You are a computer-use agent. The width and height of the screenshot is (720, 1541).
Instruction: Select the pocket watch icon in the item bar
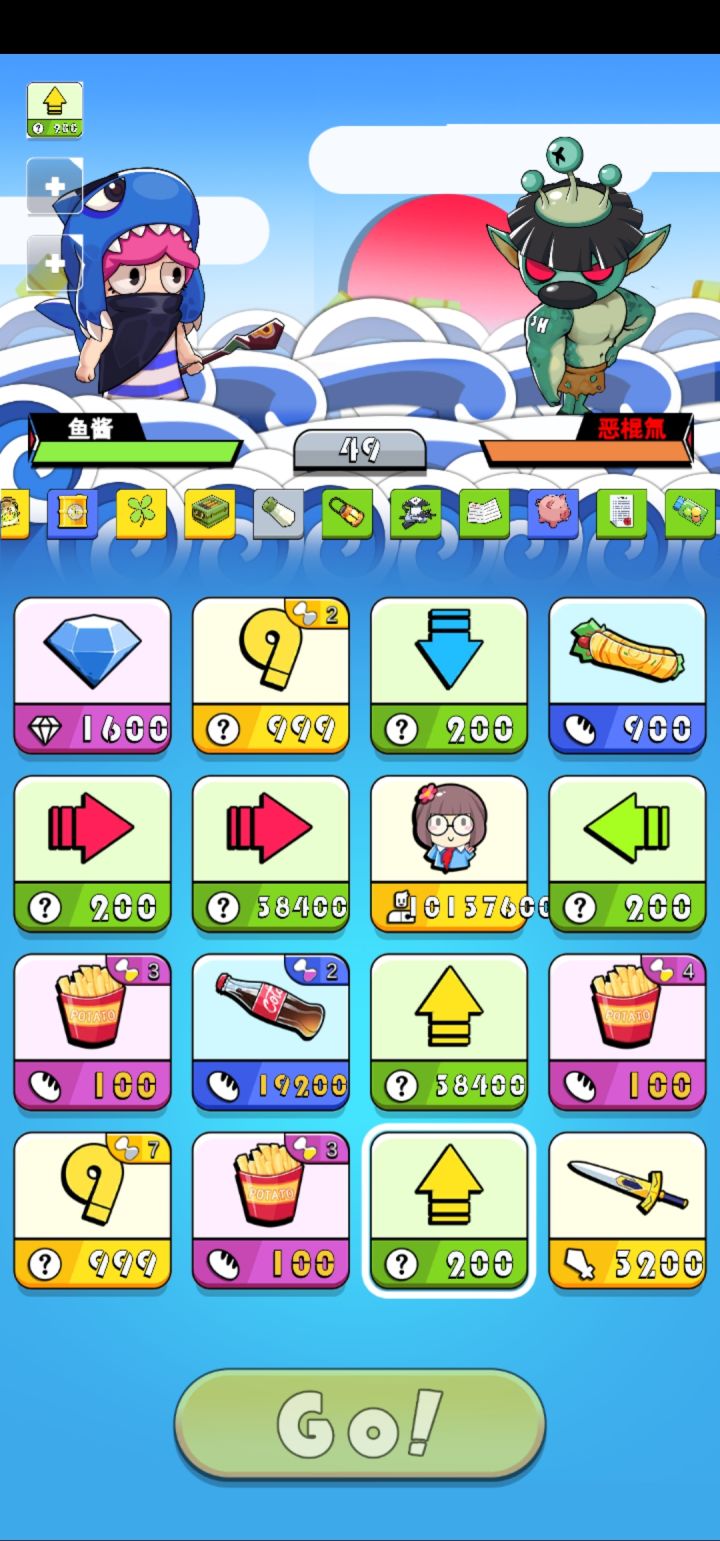pyautogui.click(x=71, y=513)
